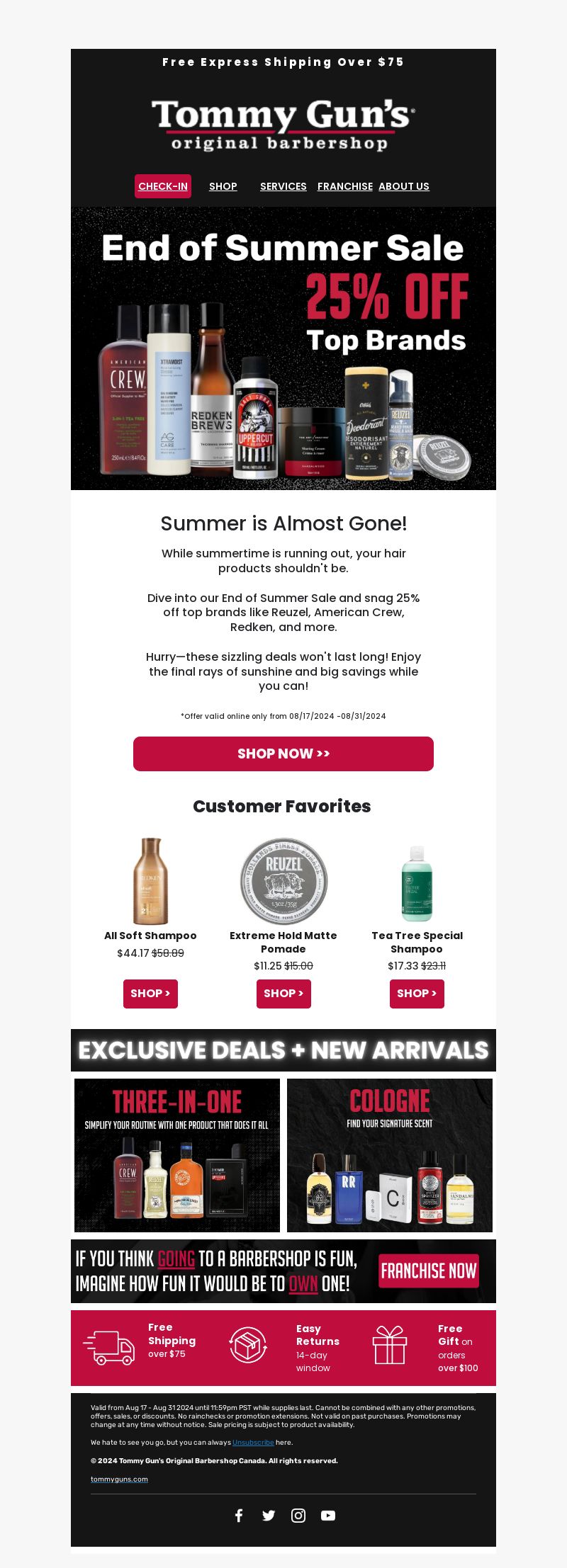Open the Three-In-One products tile
The height and width of the screenshot is (1568, 567).
[x=177, y=1155]
